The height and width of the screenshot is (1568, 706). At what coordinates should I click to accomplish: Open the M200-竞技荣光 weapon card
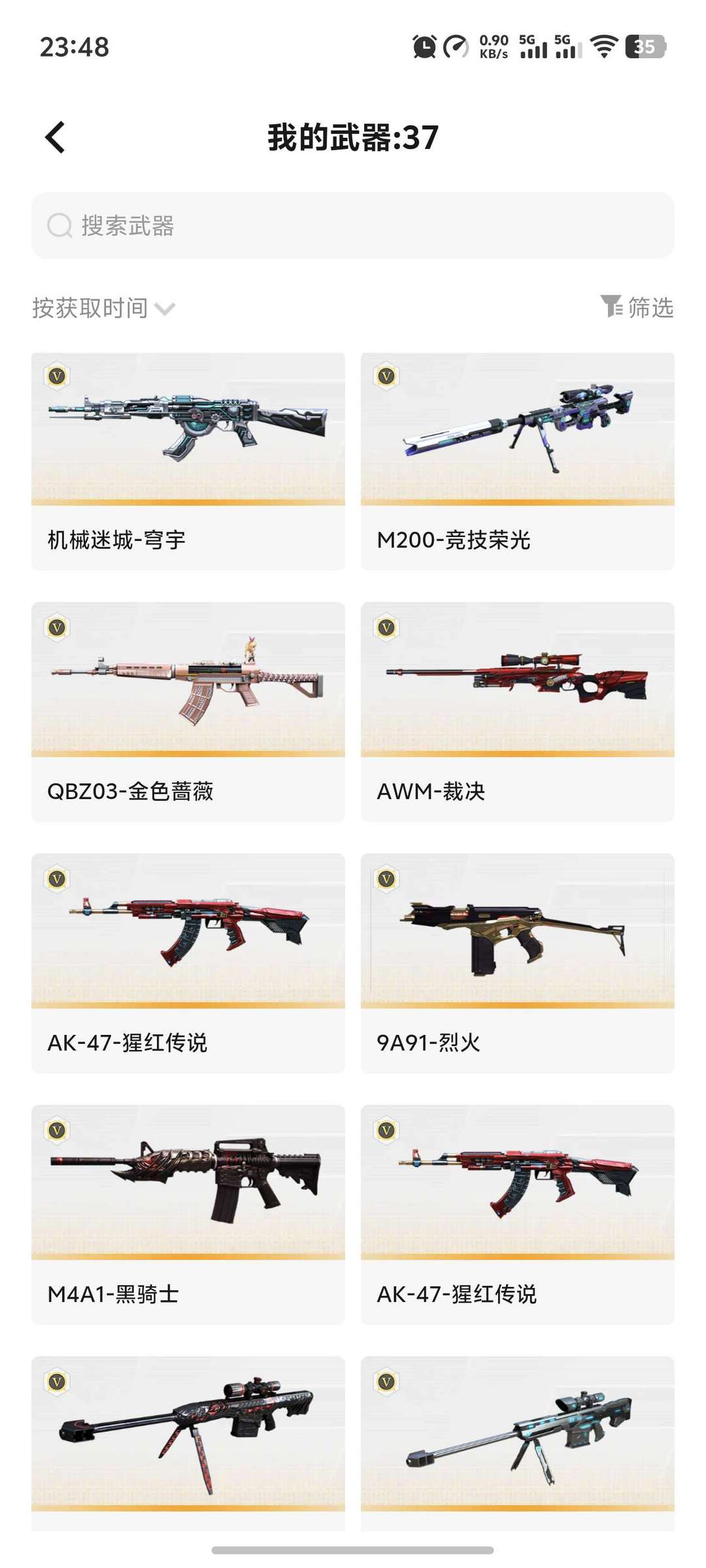[x=517, y=461]
